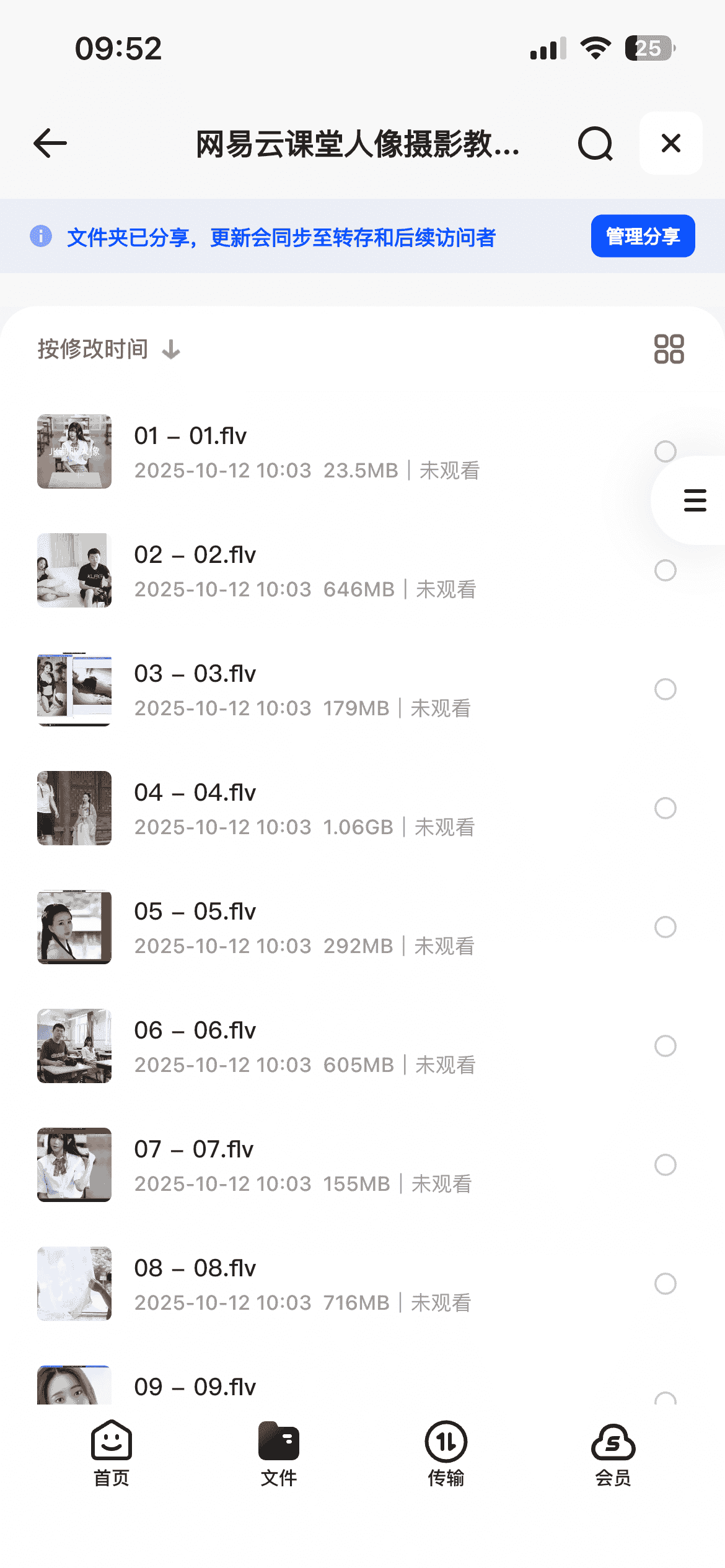Switch to the 首页 tab
The height and width of the screenshot is (1568, 725).
(x=112, y=1453)
